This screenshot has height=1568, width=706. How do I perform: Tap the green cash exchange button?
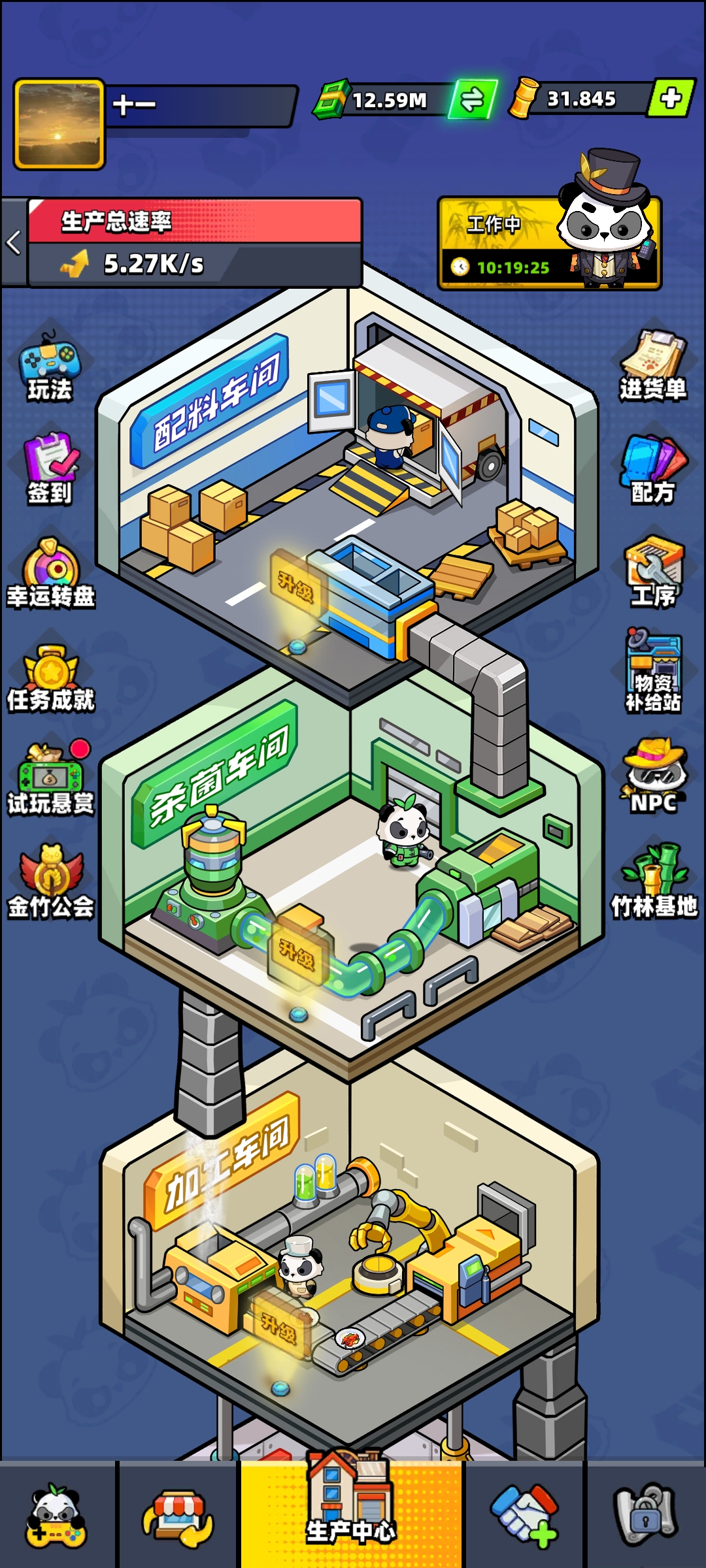(x=473, y=99)
